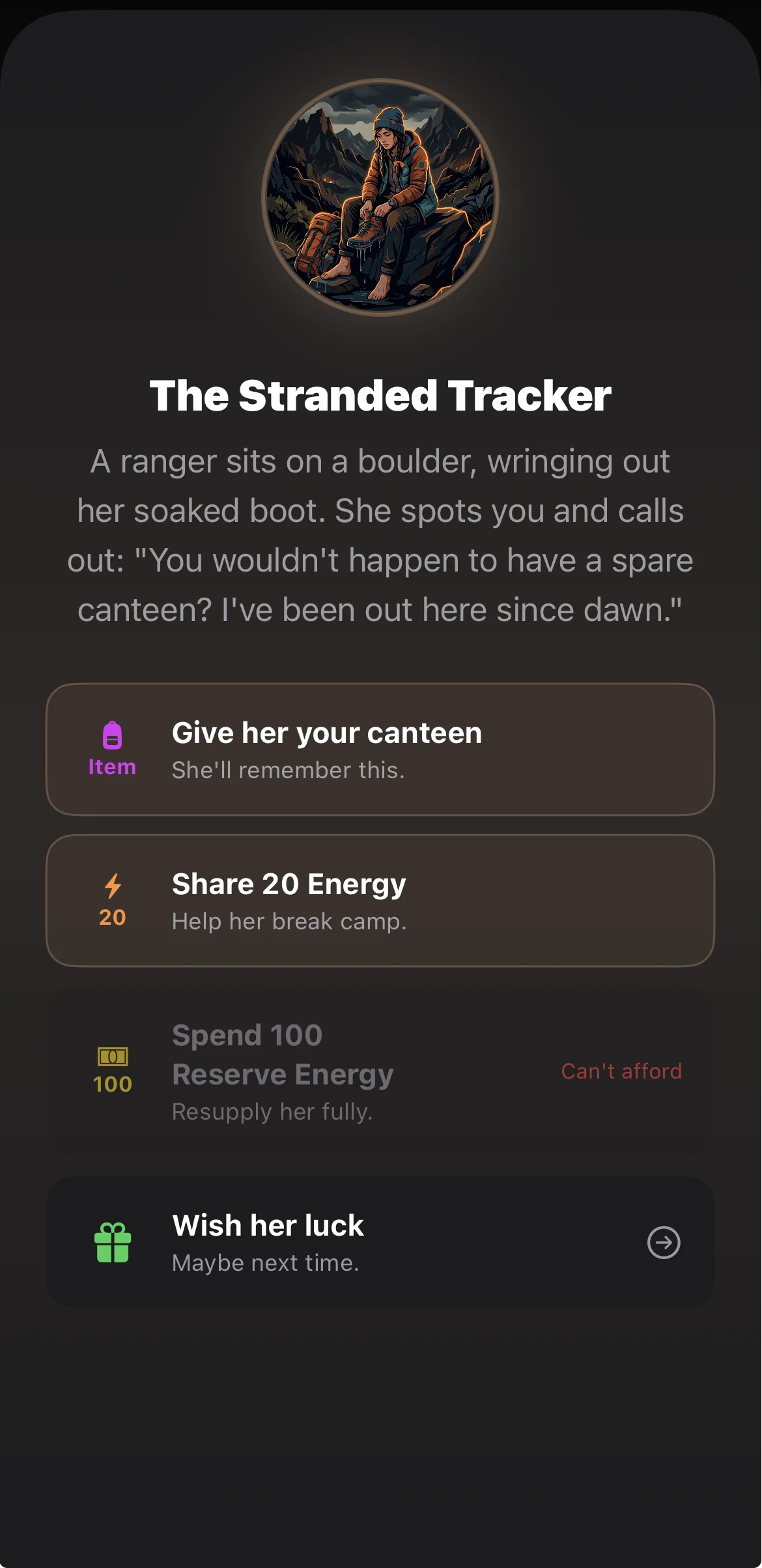Choose Give her your canteen

click(x=380, y=749)
